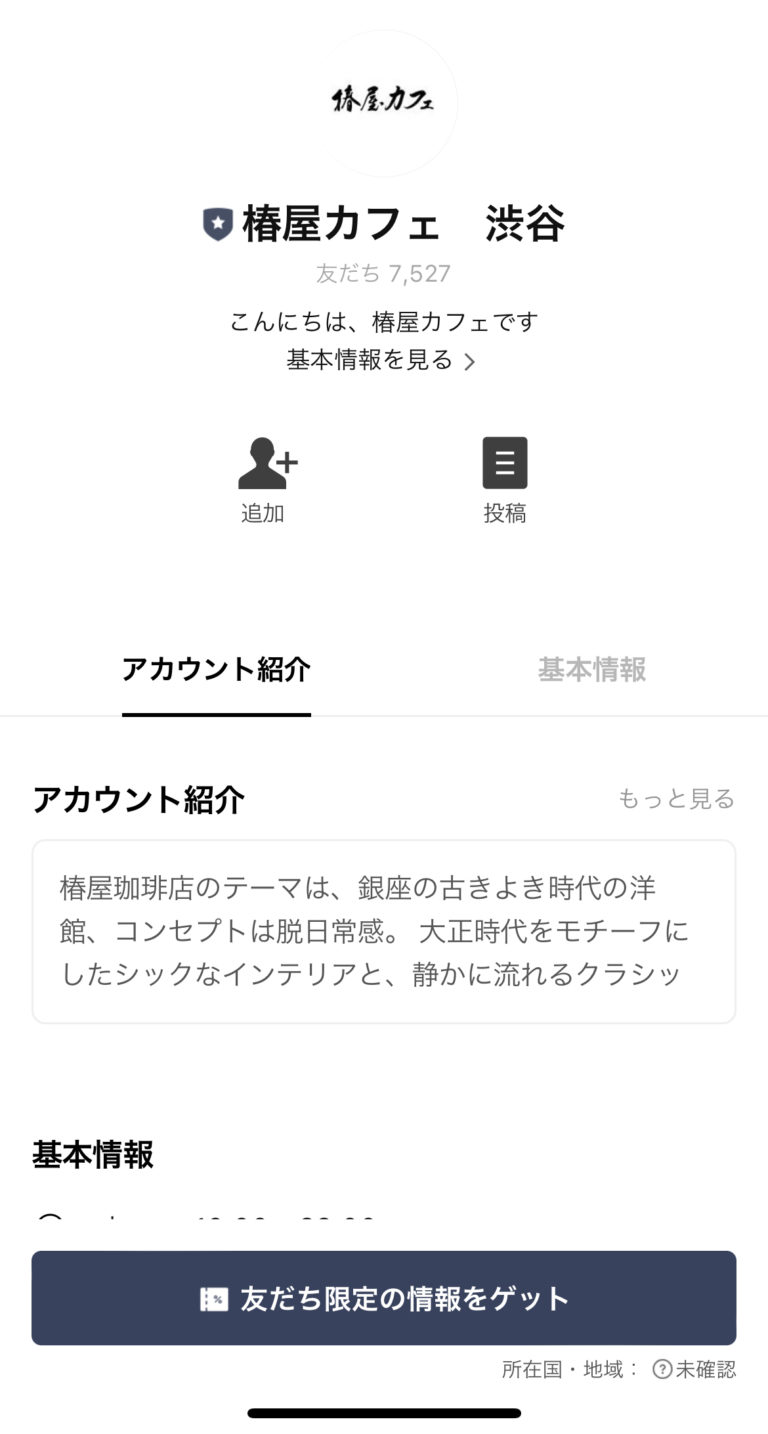The height and width of the screenshot is (1434, 768).
Task: Select the アカウント紹介 tab
Action: (216, 668)
